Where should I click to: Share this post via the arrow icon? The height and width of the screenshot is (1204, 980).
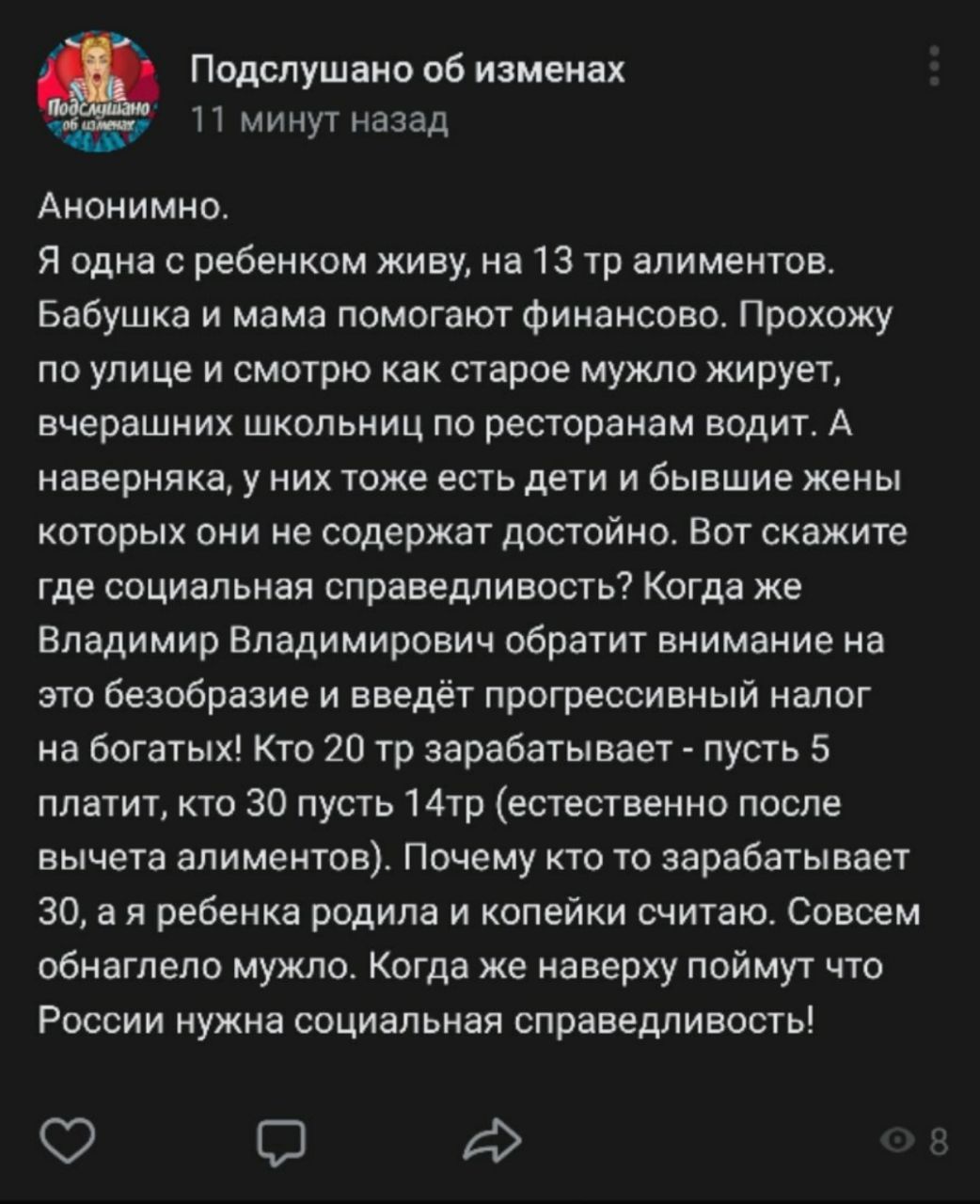pyautogui.click(x=493, y=1141)
